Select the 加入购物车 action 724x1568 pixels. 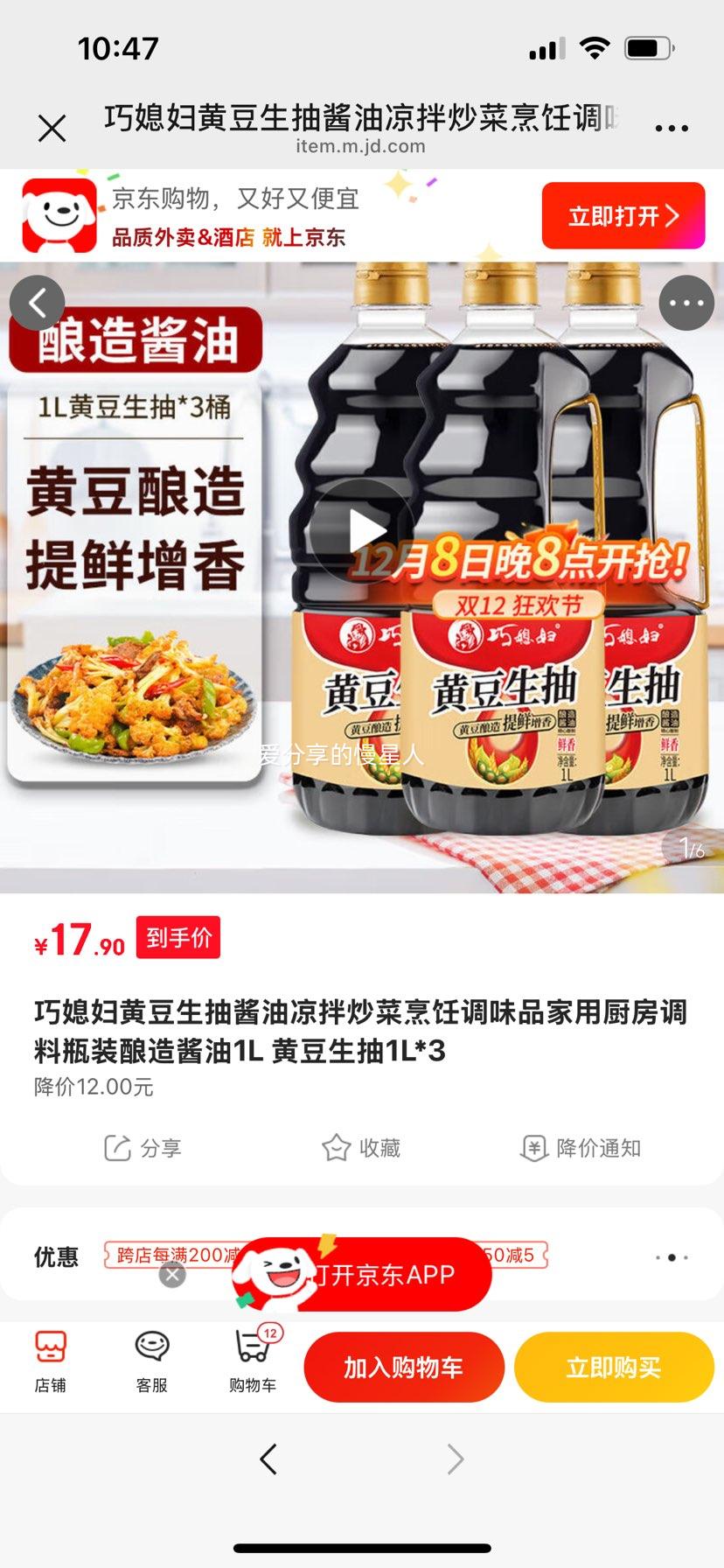coord(404,1366)
